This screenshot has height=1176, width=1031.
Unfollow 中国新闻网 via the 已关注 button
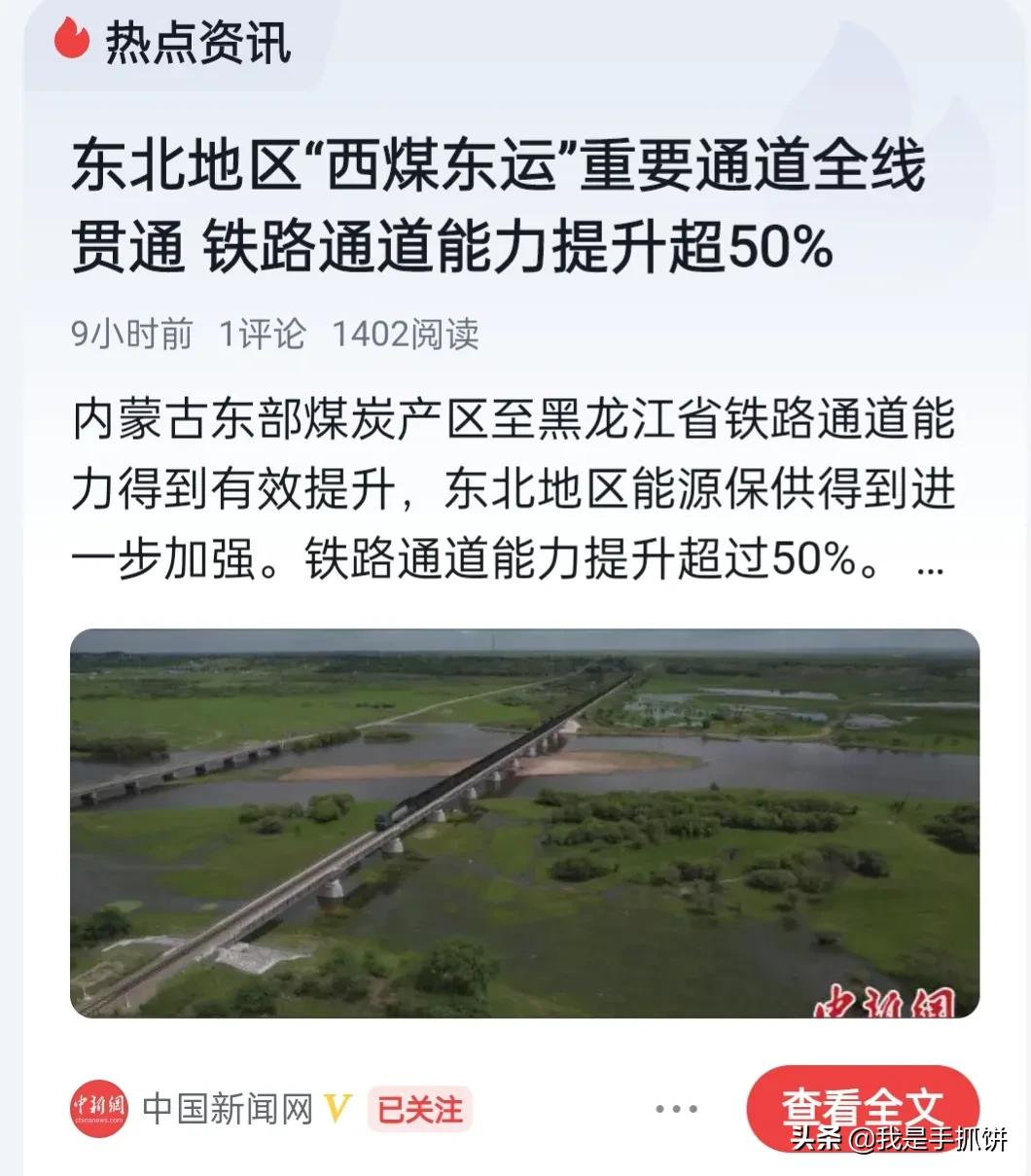click(x=419, y=1109)
